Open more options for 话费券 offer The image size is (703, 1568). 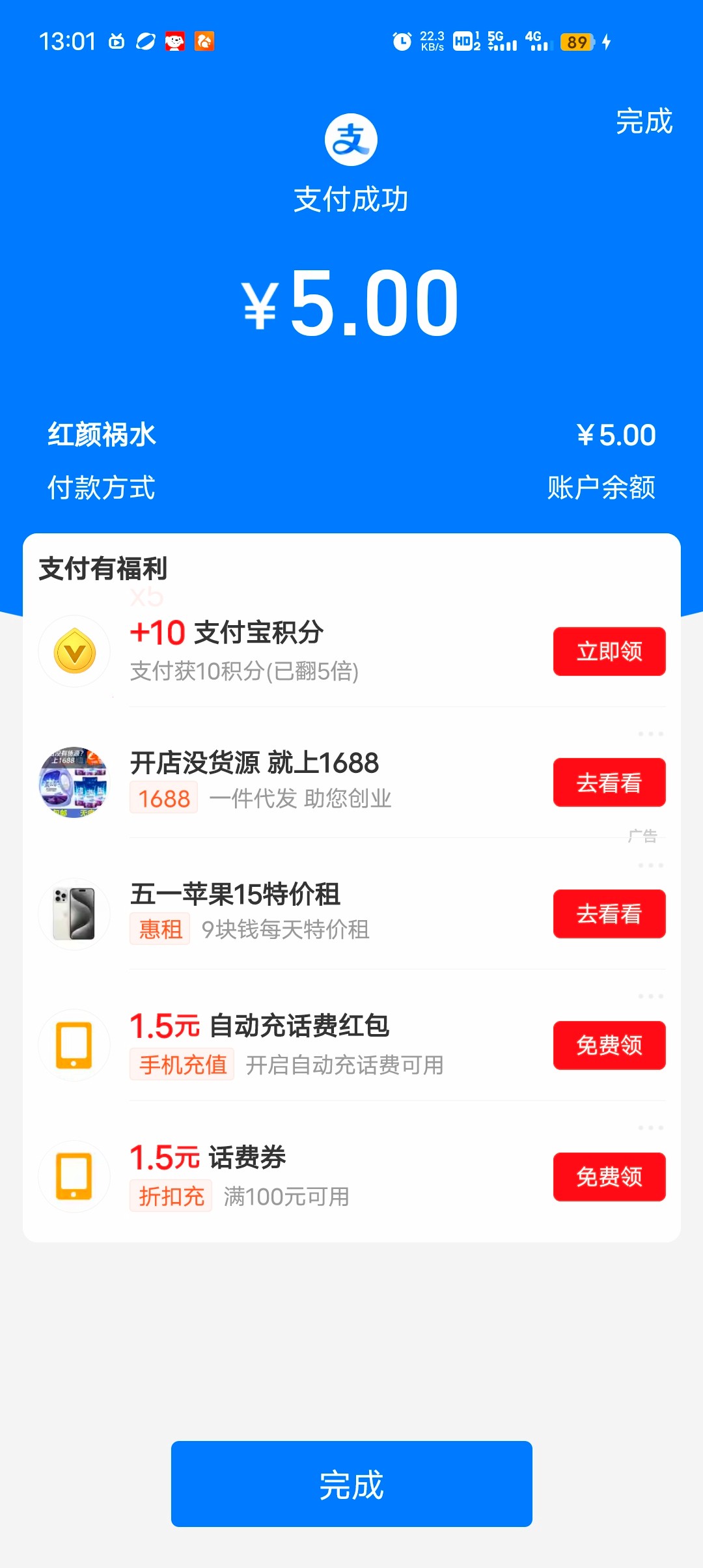pyautogui.click(x=650, y=1128)
